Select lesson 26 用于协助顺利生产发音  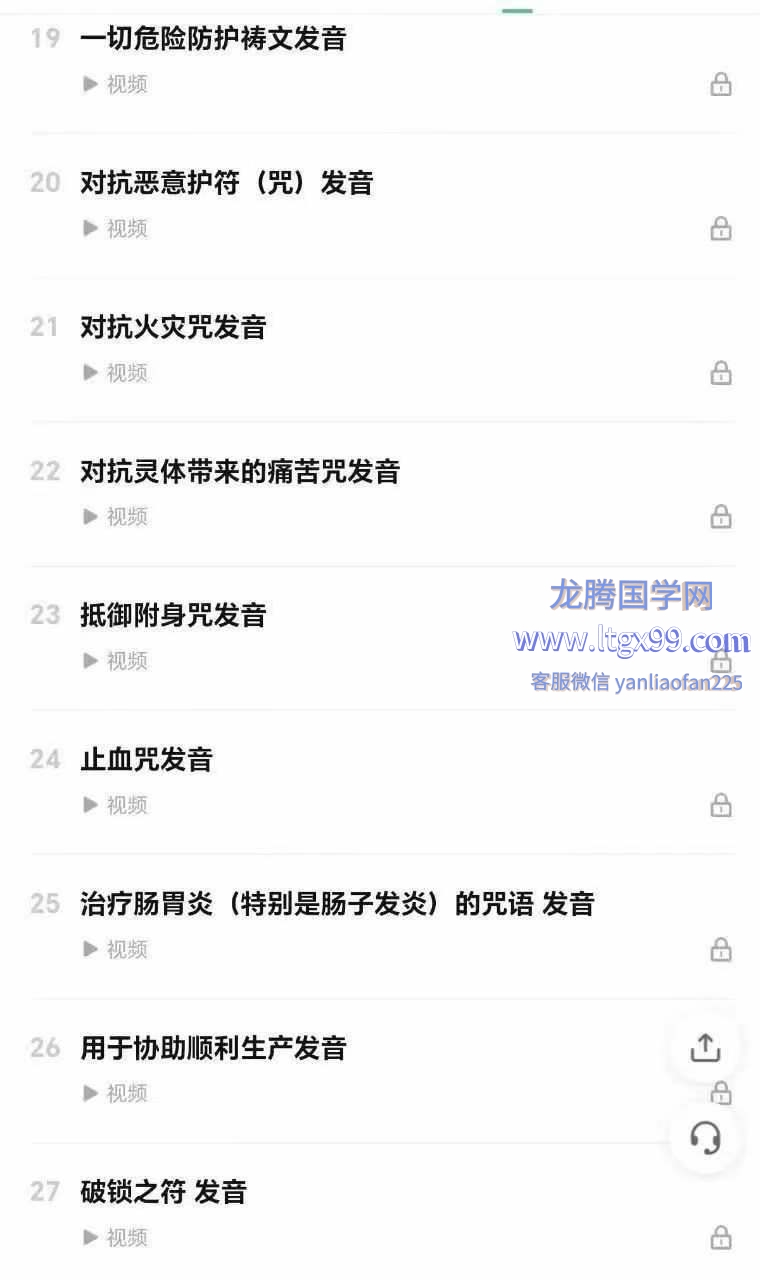(213, 1048)
